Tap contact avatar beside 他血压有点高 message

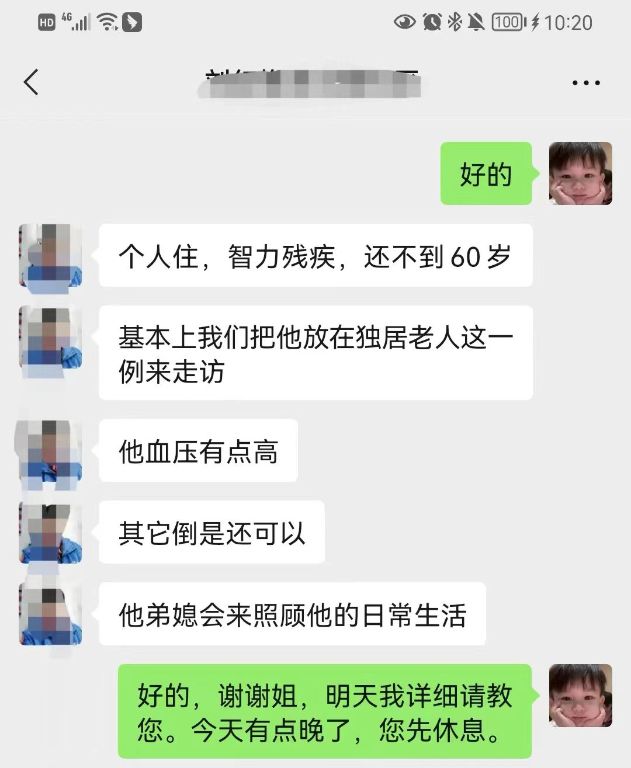coord(50,450)
